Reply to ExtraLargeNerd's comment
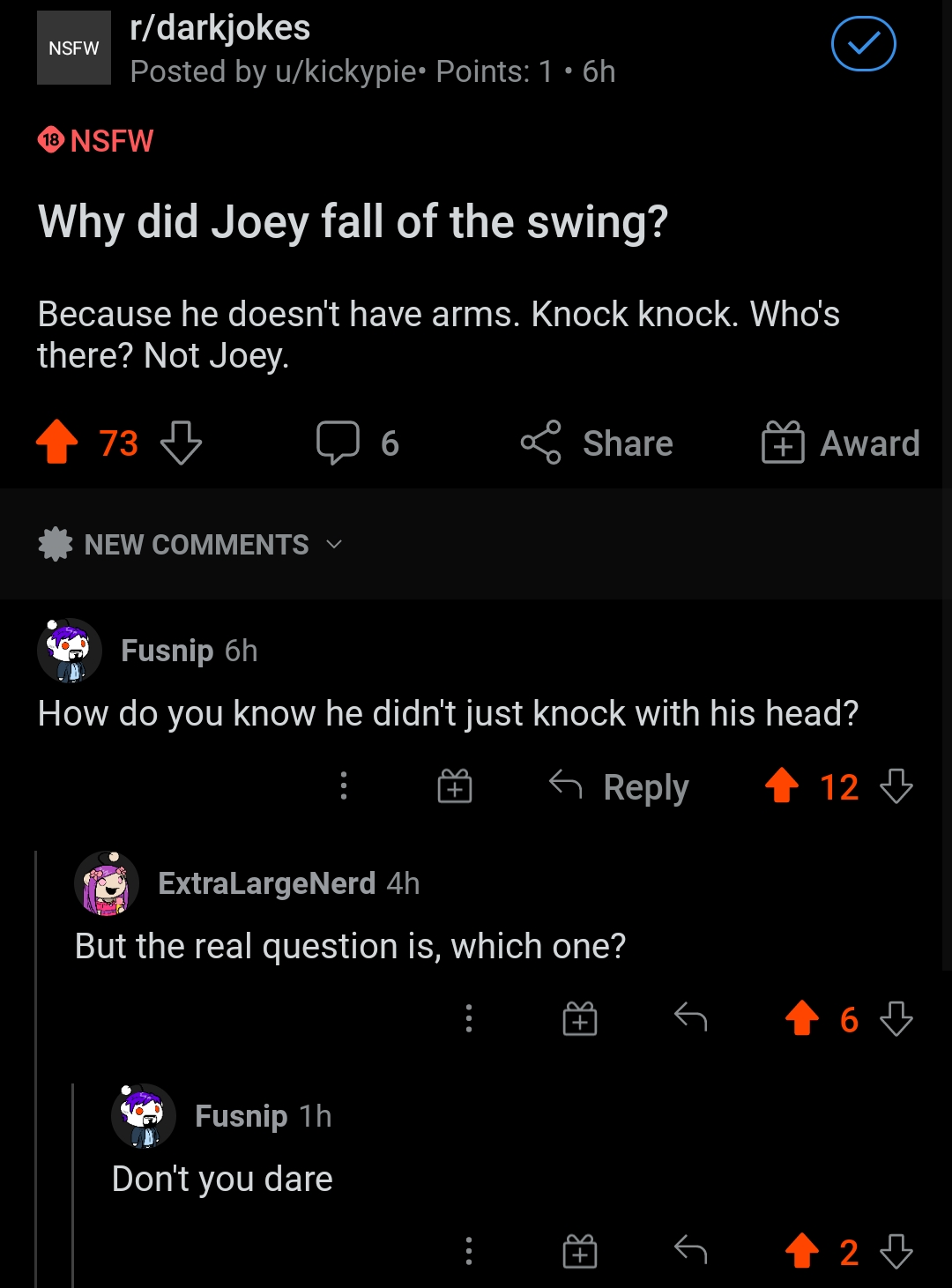The image size is (952, 1288). click(691, 1018)
